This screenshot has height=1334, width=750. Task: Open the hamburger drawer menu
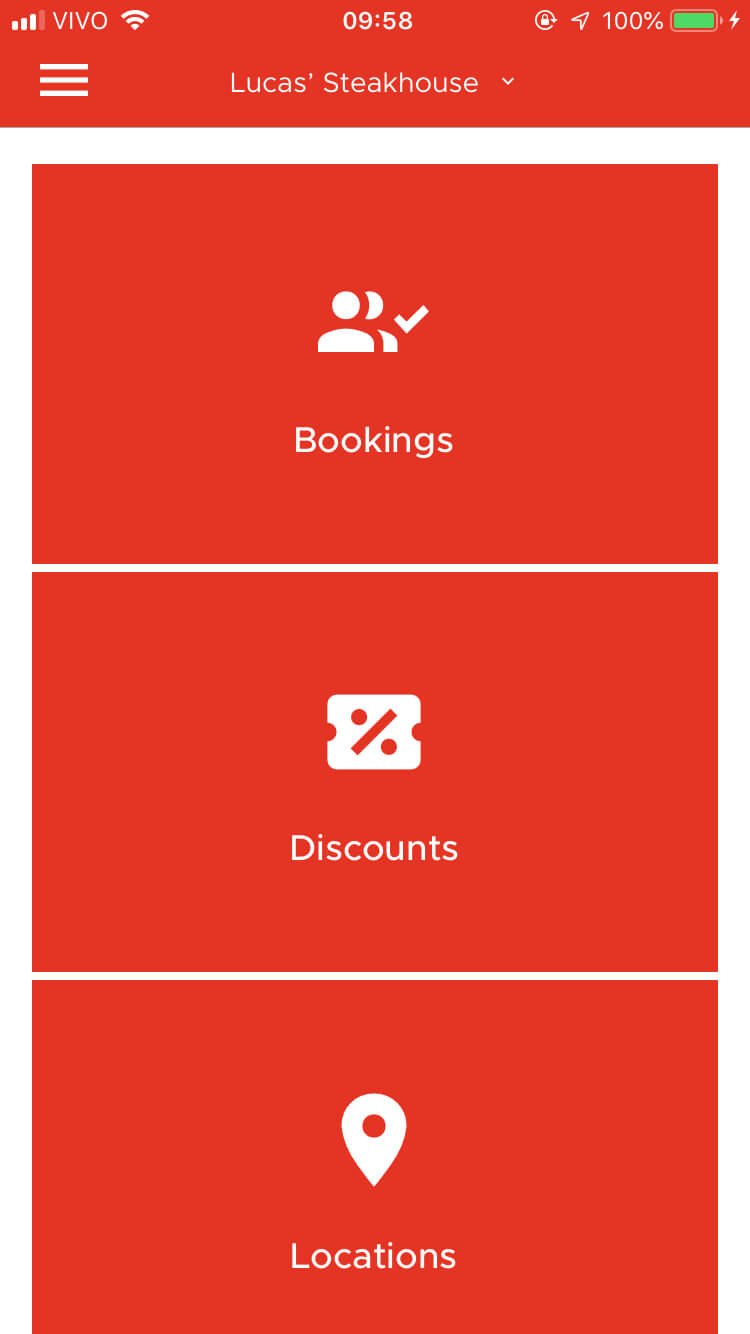[x=64, y=81]
